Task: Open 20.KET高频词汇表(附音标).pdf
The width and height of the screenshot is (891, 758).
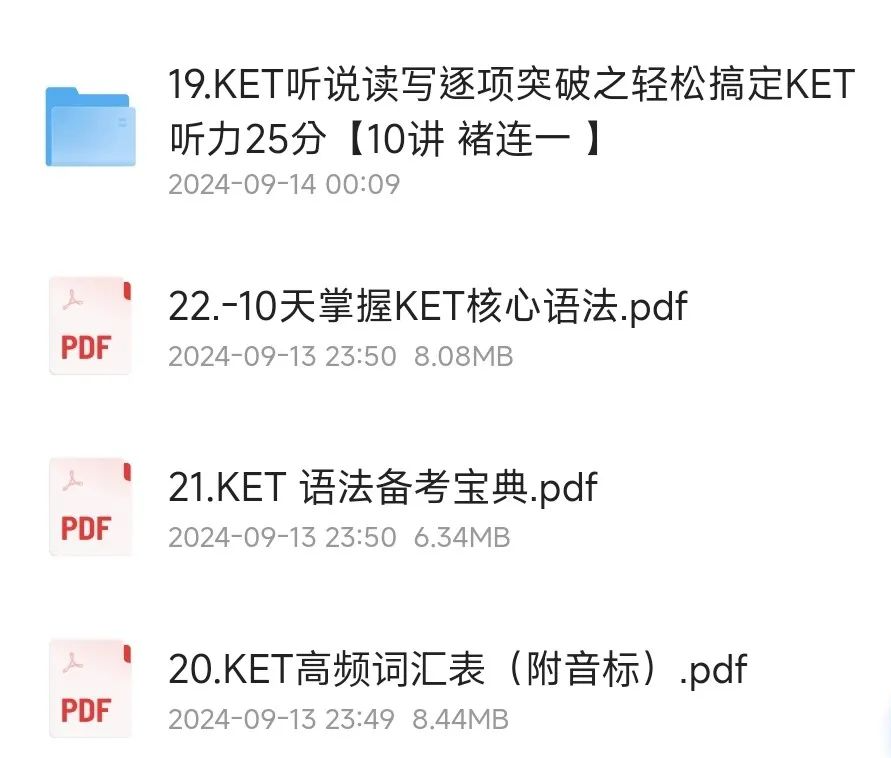Action: [457, 670]
